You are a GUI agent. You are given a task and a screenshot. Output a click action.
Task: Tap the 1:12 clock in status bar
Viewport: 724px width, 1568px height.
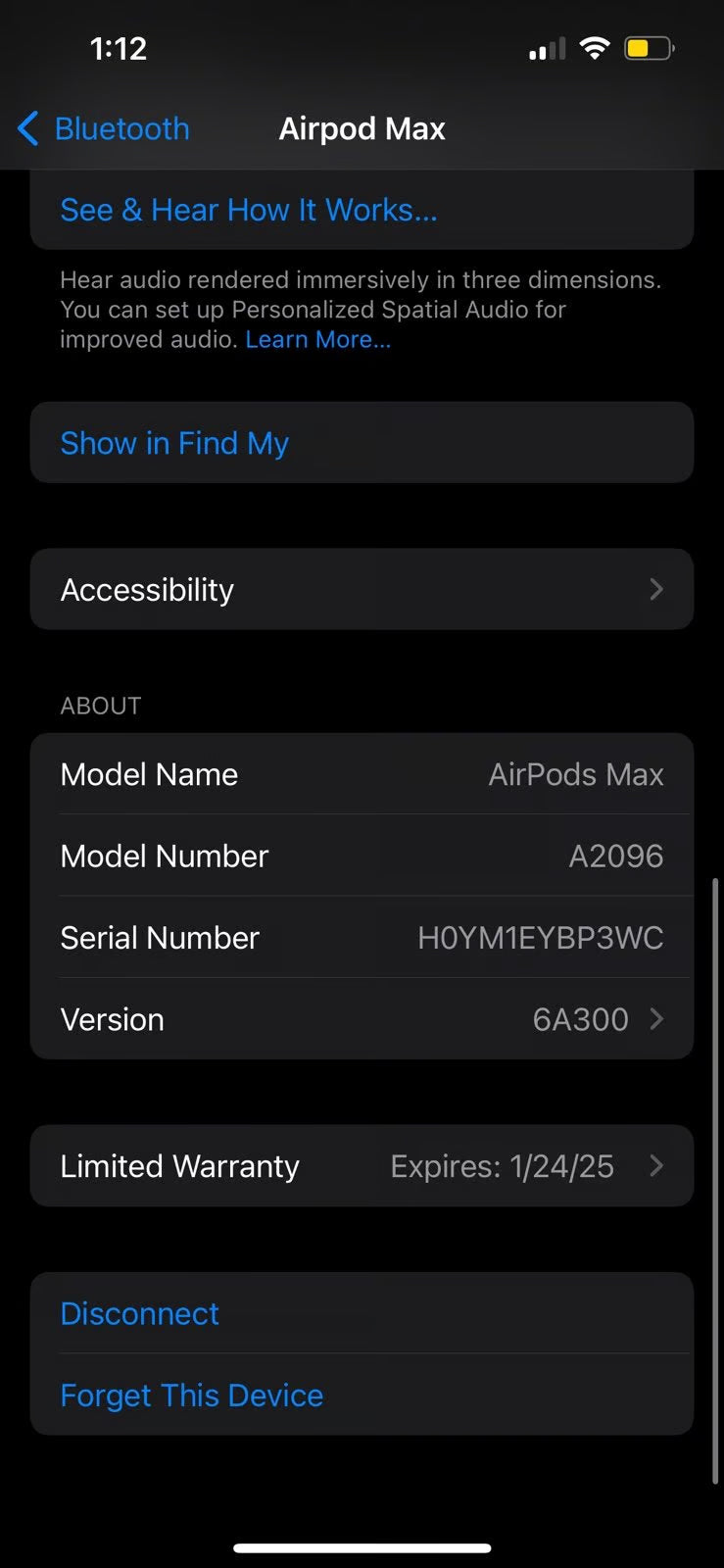118,47
